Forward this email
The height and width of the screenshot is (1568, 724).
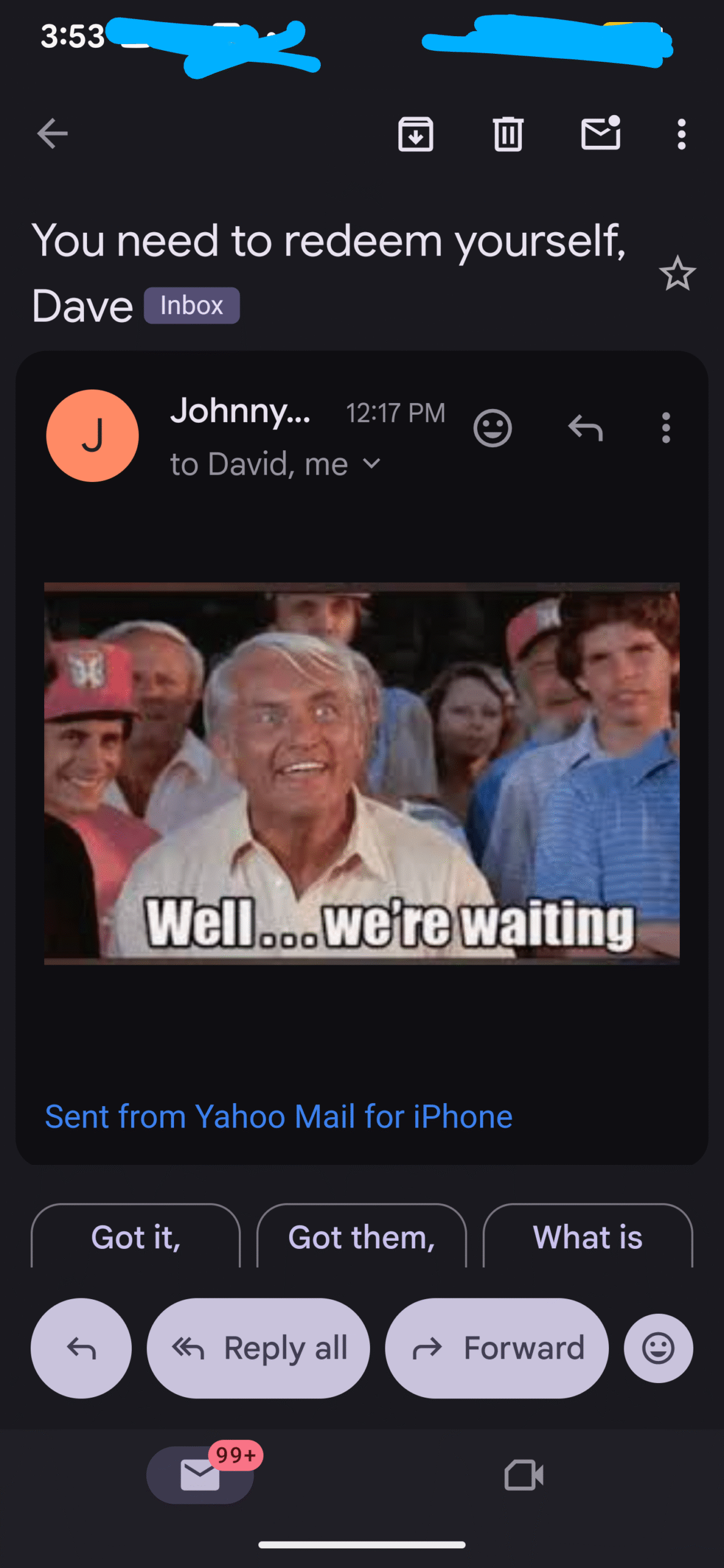[x=497, y=1347]
